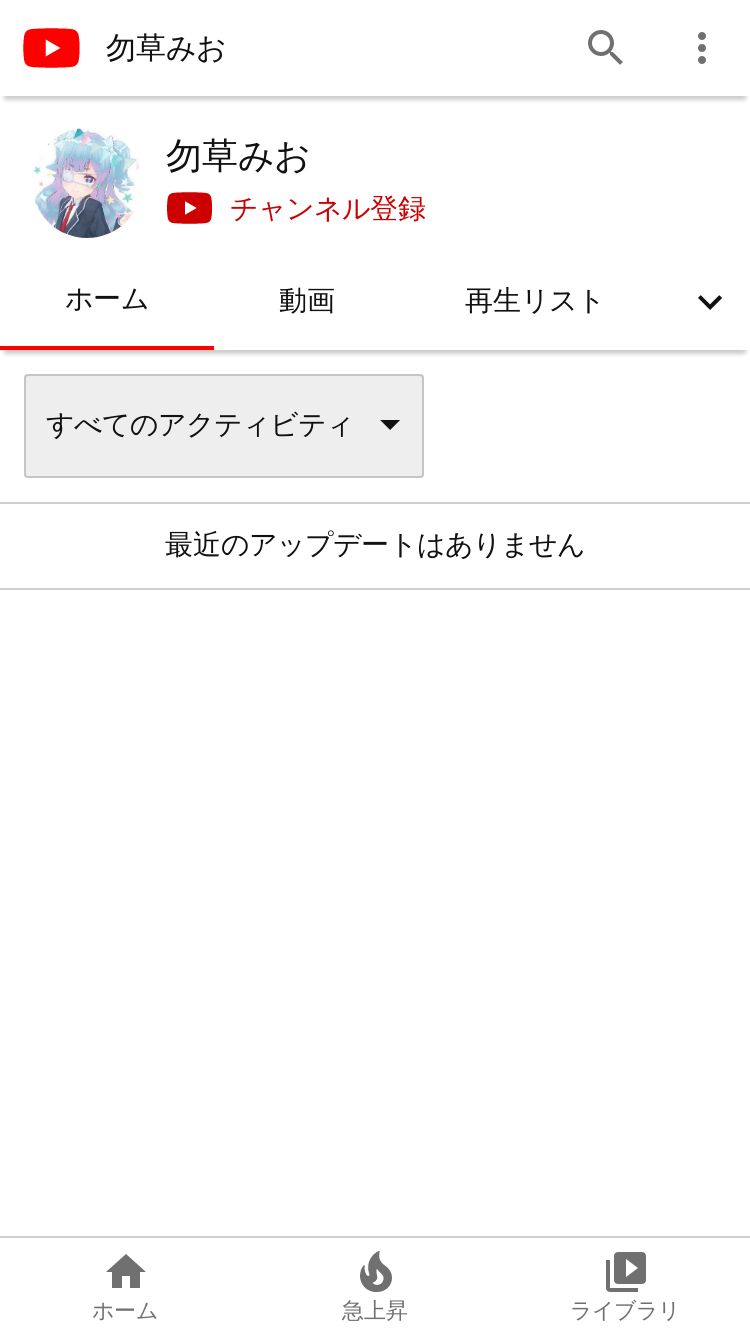Open the three-dot overflow menu
This screenshot has width=750, height=1334.
coord(702,48)
